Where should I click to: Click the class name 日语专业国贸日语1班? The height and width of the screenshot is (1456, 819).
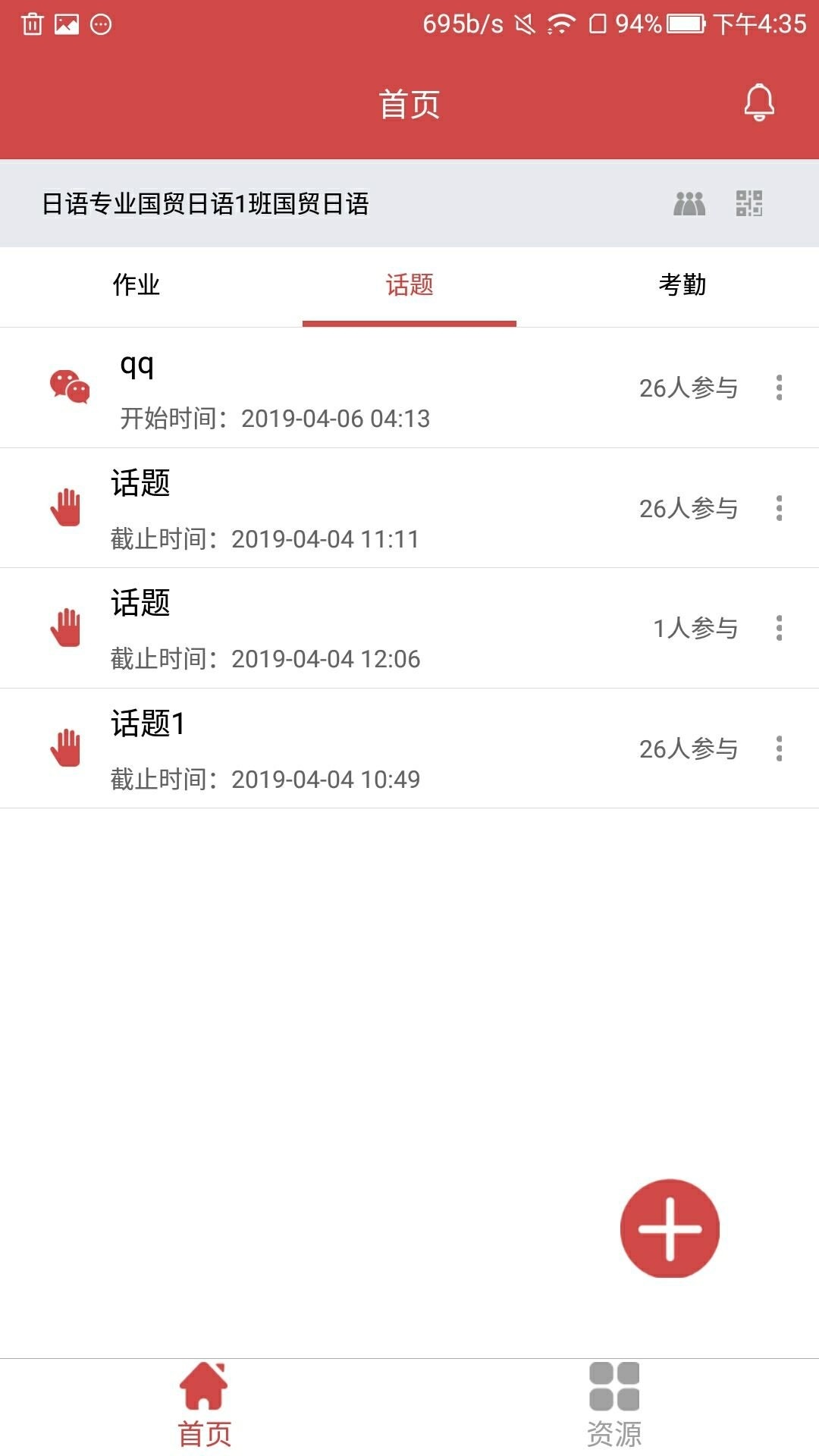[205, 202]
